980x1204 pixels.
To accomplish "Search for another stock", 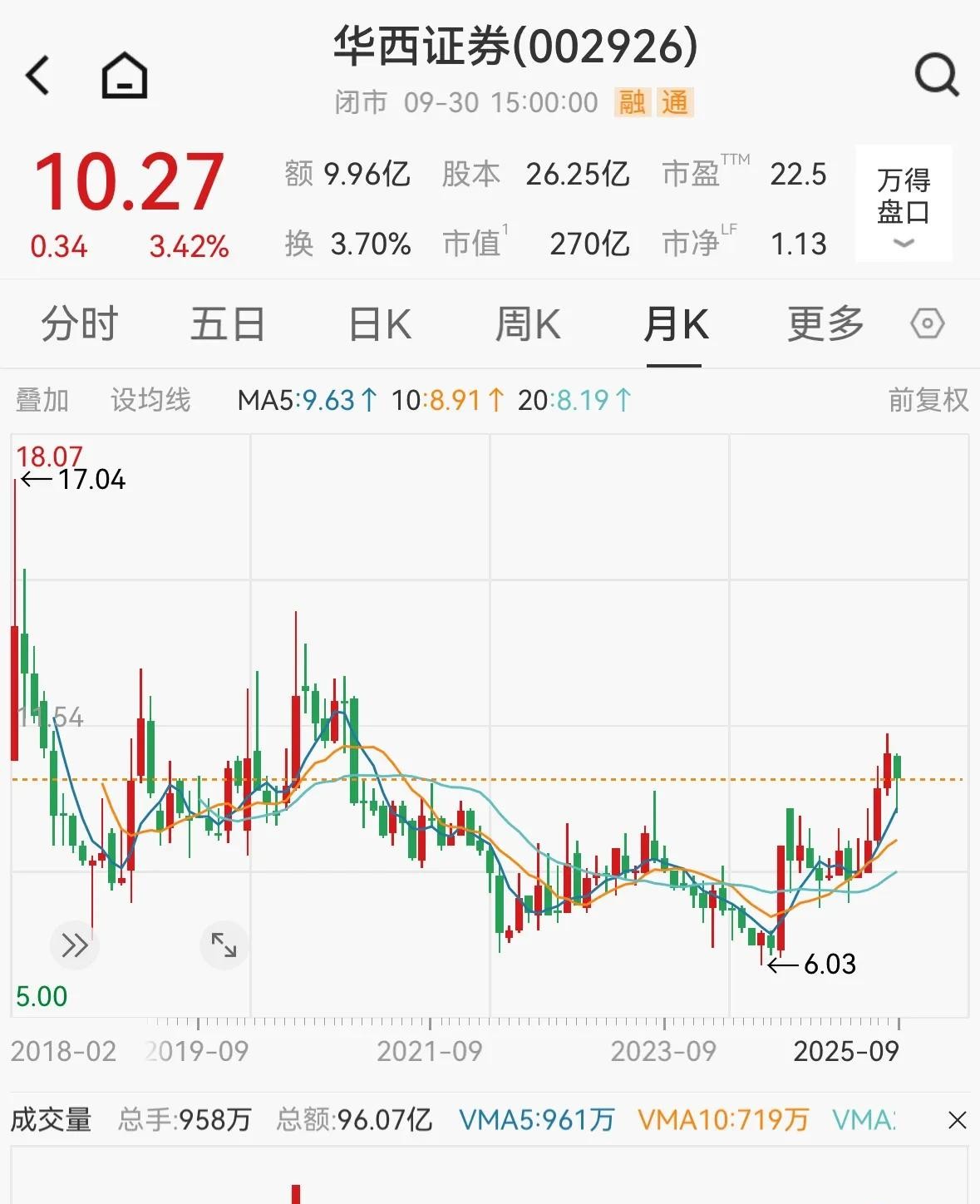I will tap(937, 76).
